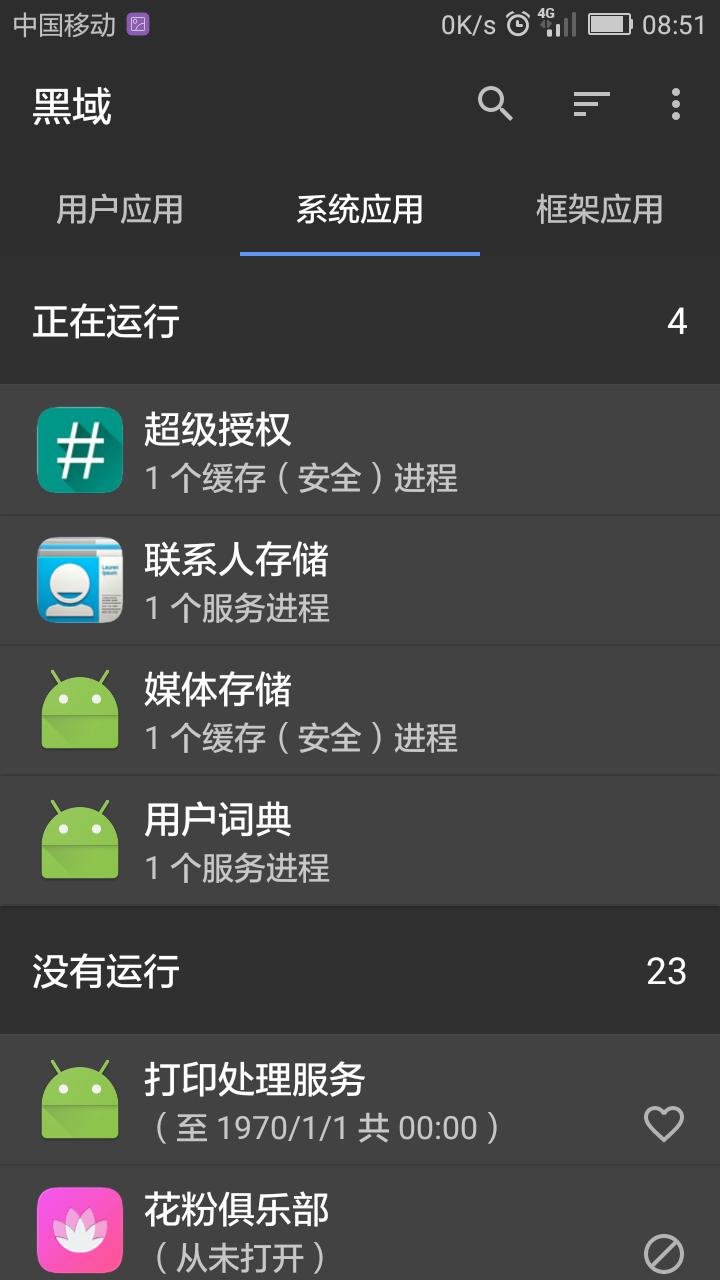Open the search icon in the top bar
This screenshot has height=1280, width=720.
point(494,104)
